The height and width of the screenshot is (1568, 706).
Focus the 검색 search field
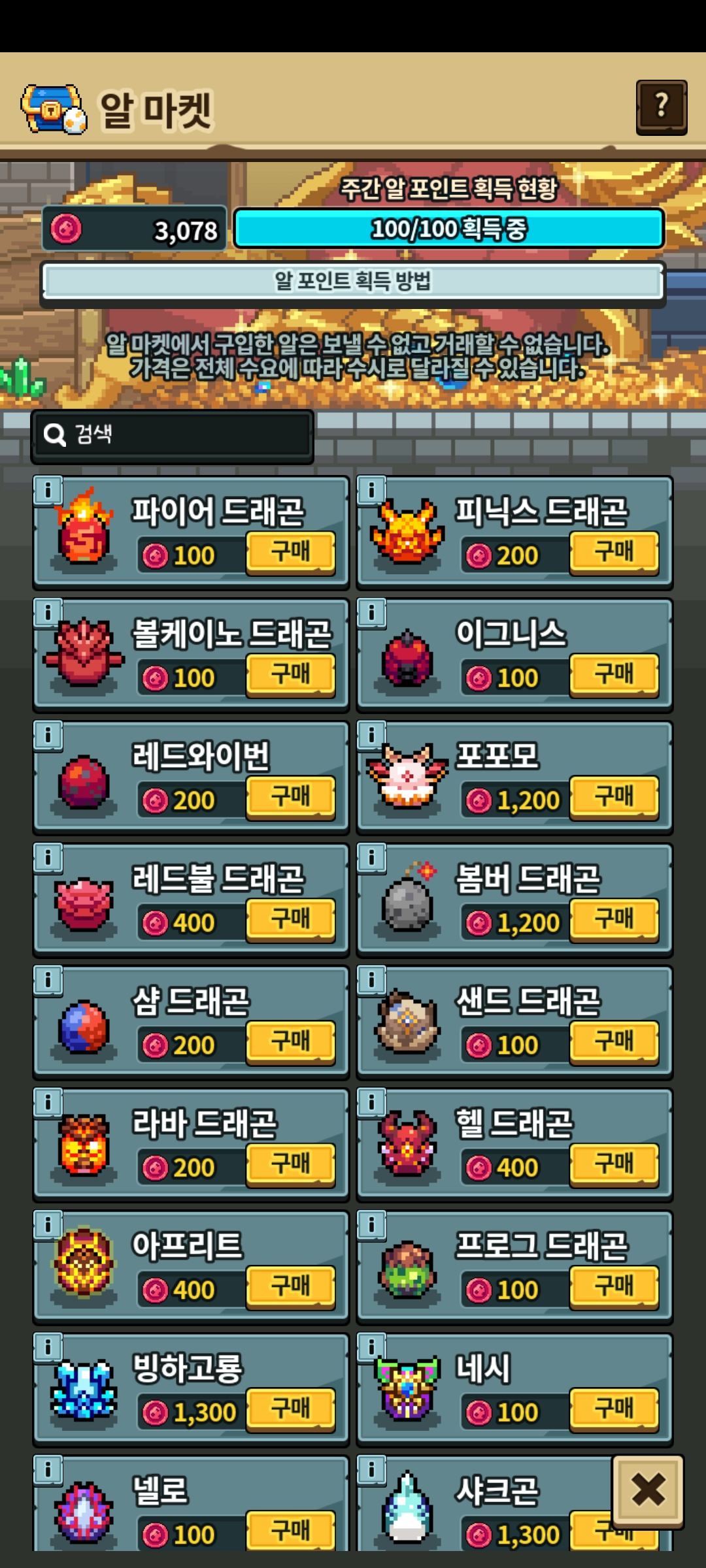tap(173, 434)
